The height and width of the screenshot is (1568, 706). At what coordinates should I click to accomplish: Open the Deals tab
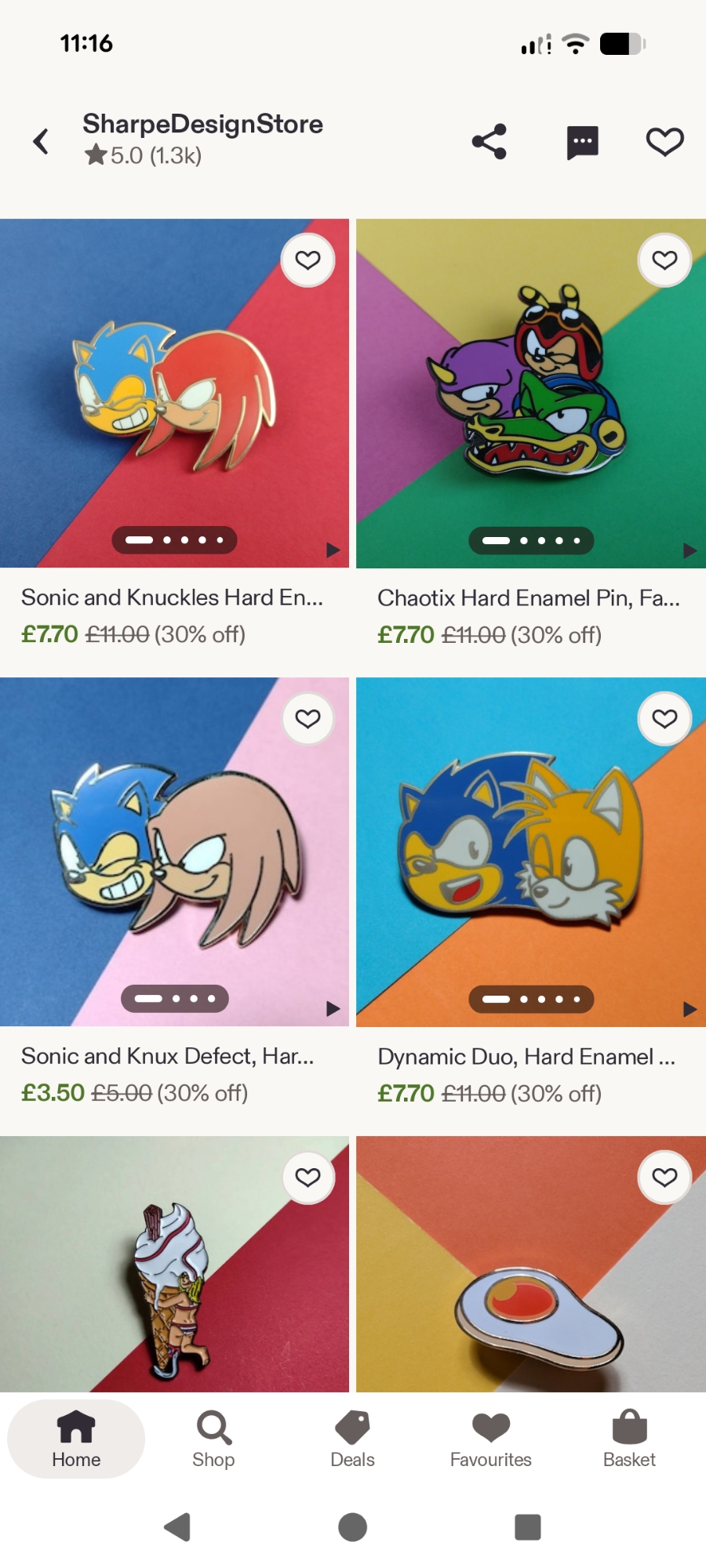pyautogui.click(x=352, y=1439)
